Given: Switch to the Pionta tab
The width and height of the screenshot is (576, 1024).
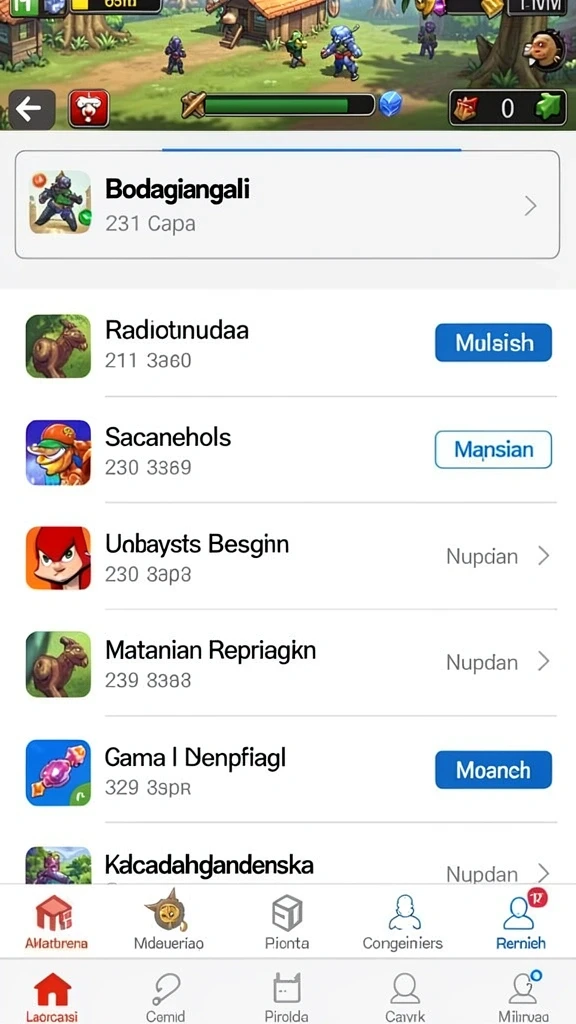Looking at the screenshot, I should pos(287,923).
